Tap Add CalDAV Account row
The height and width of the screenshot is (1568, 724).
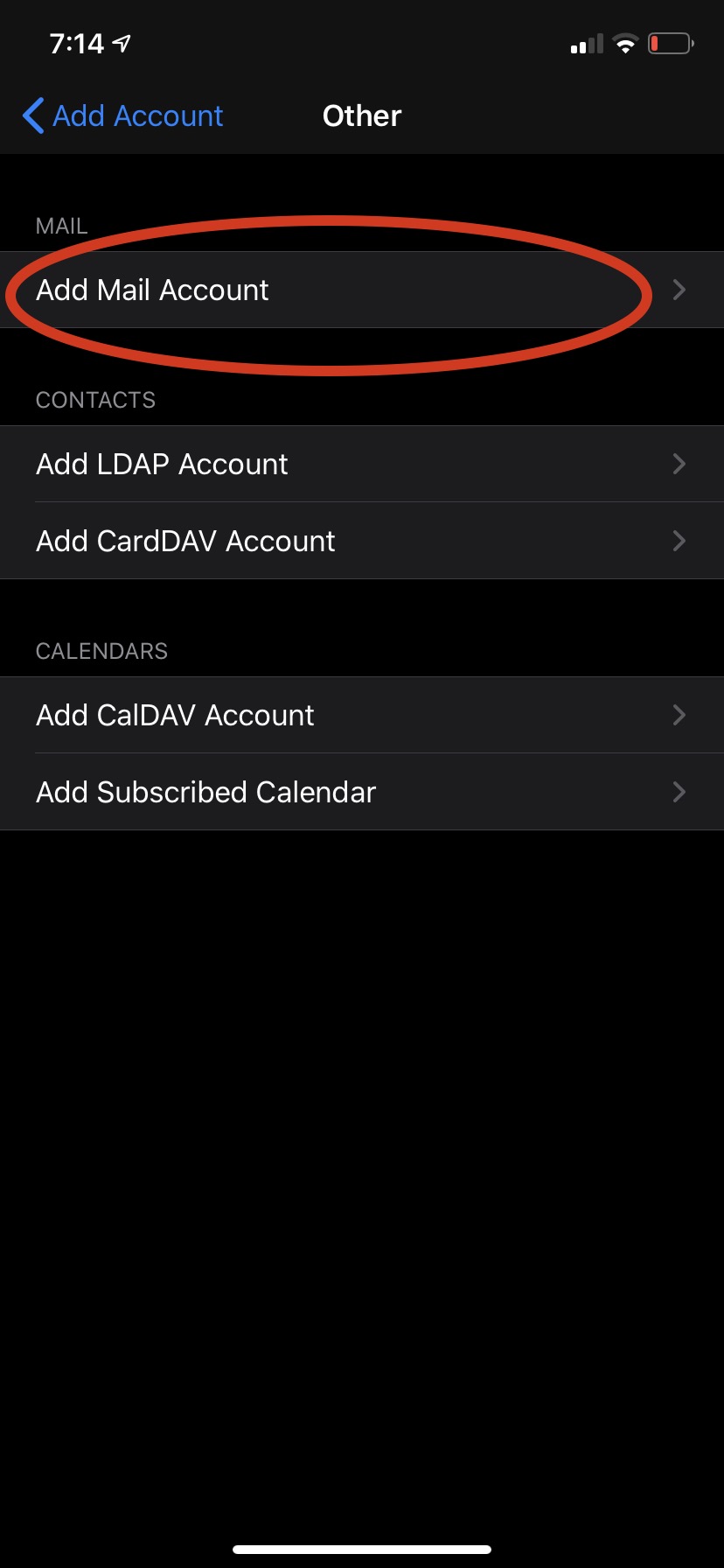(x=362, y=715)
